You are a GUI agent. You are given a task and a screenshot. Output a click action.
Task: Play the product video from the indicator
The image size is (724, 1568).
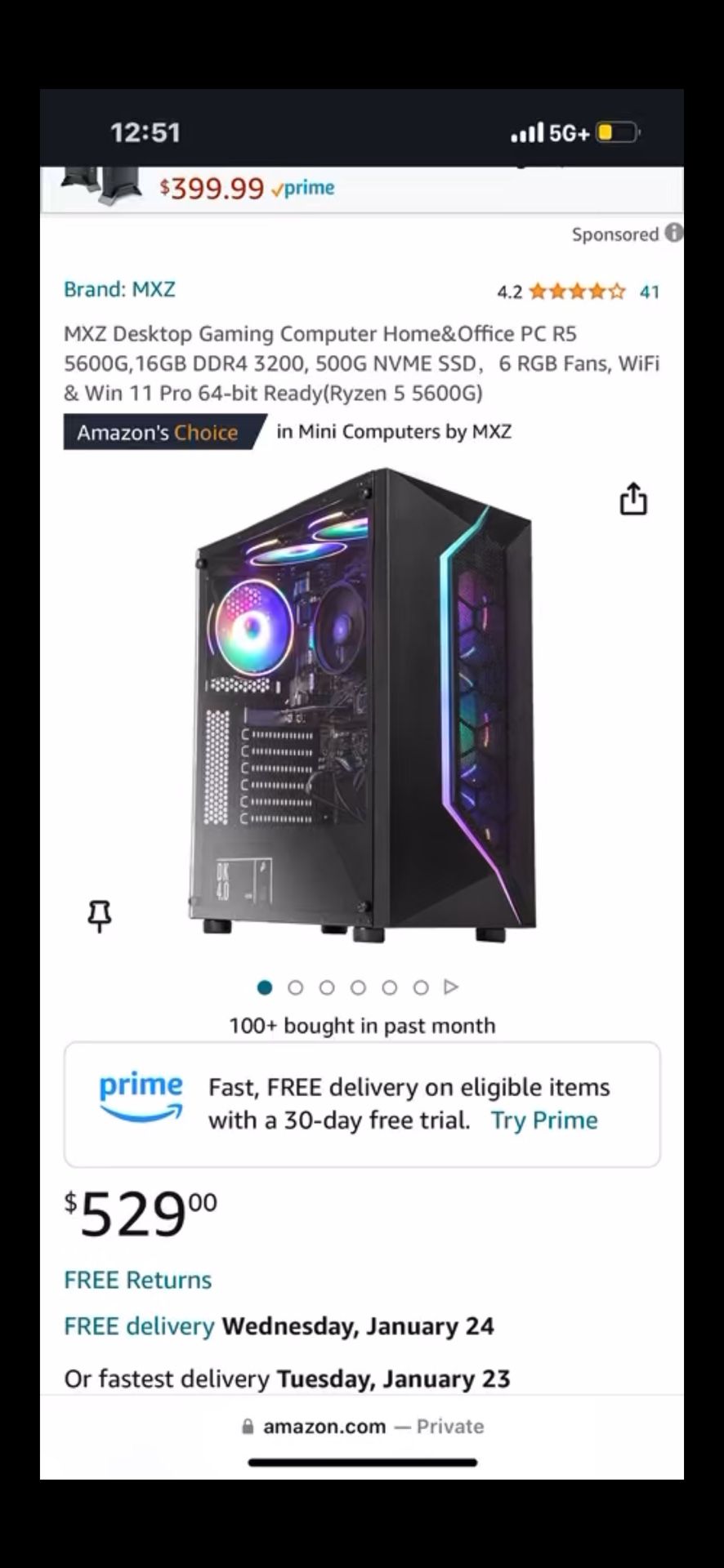[x=451, y=987]
